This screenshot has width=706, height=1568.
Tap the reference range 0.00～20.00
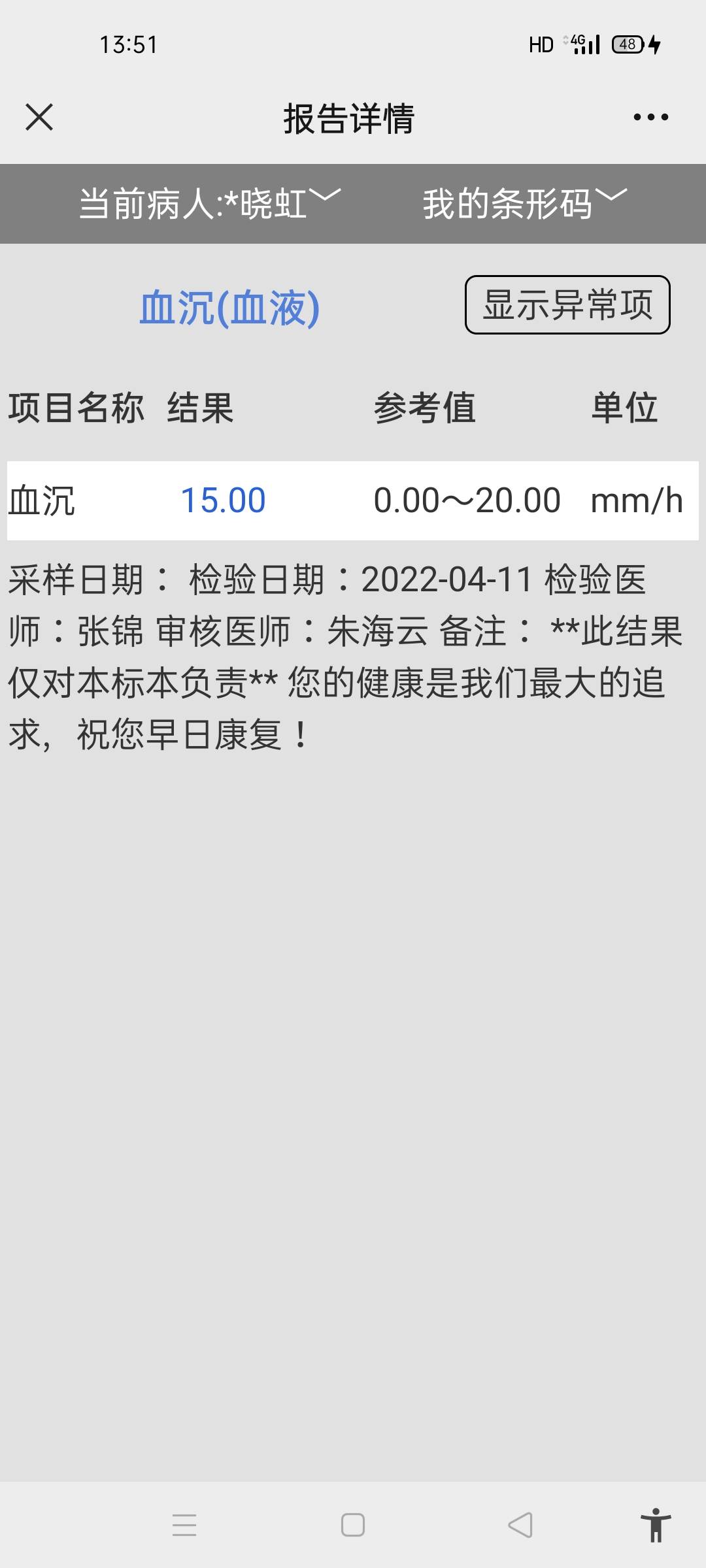(467, 500)
